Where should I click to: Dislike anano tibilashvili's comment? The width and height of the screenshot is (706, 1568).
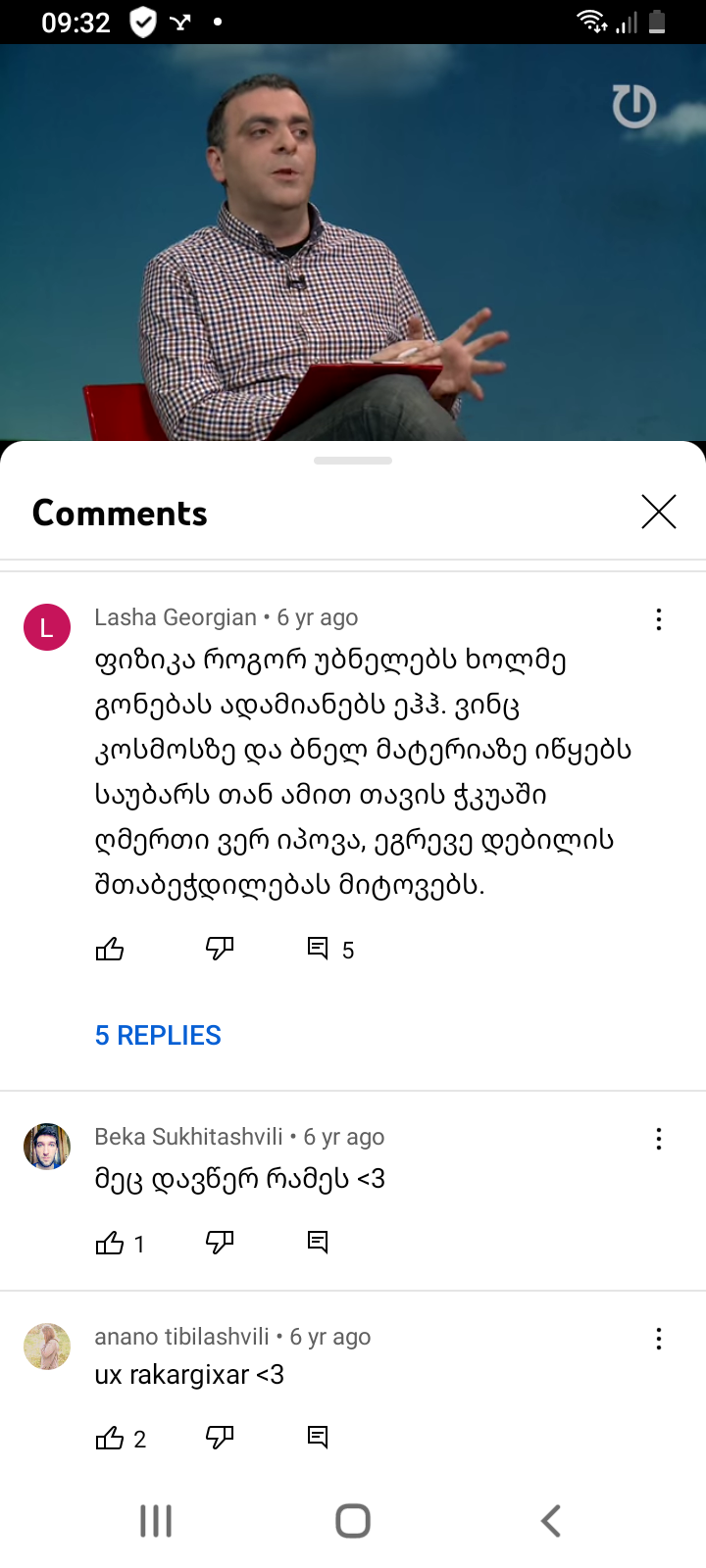220,1437
